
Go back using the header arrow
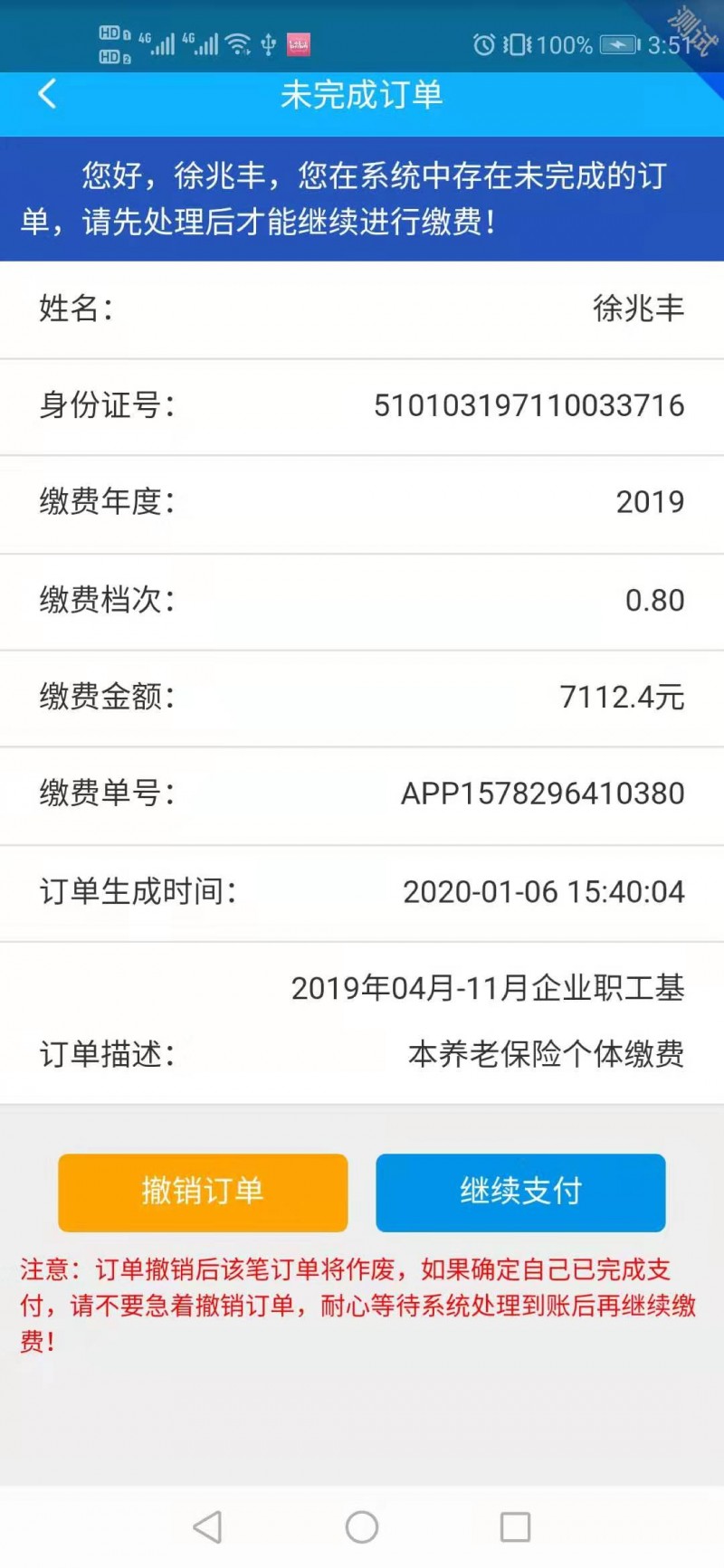47,93
